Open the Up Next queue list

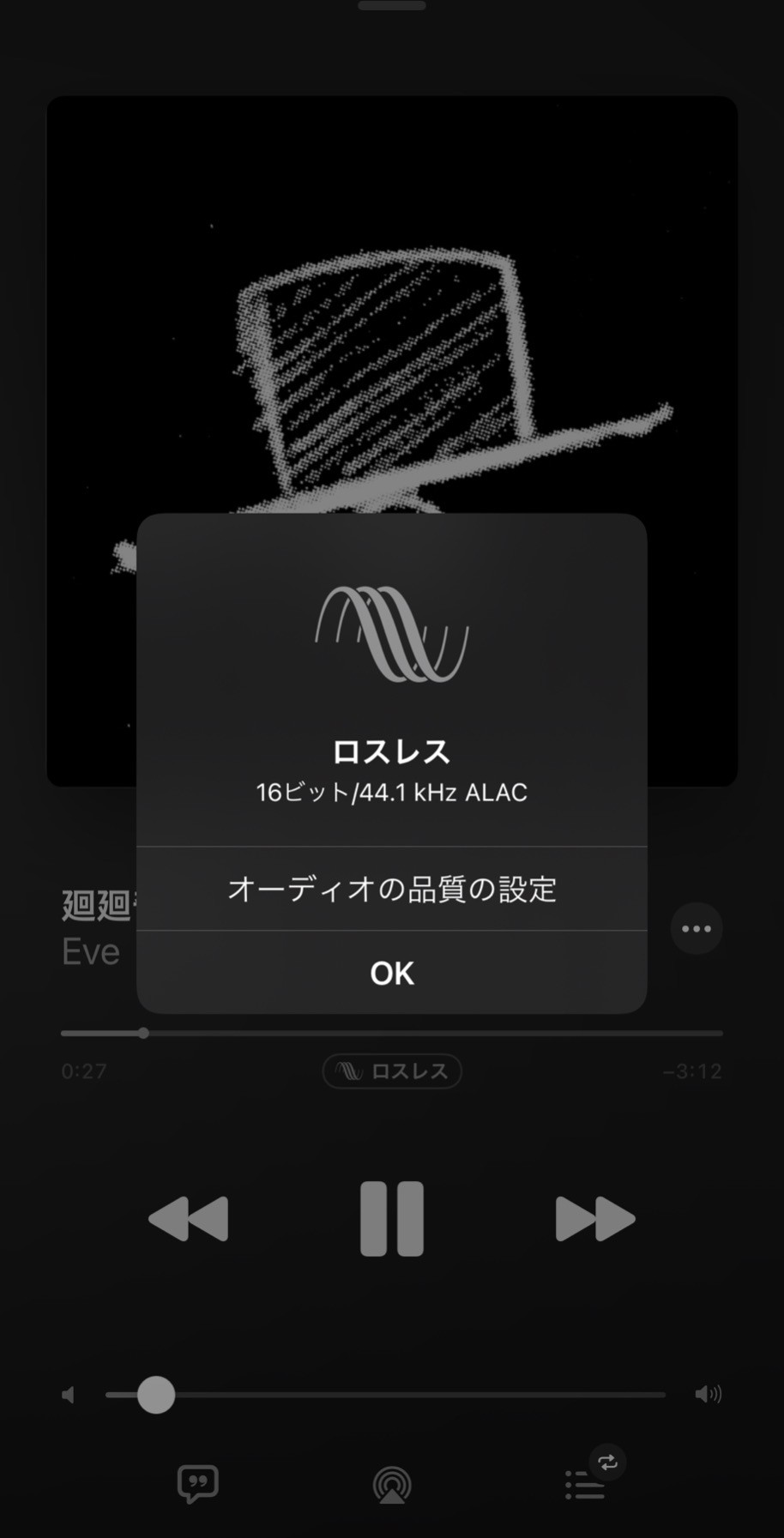[586, 1484]
